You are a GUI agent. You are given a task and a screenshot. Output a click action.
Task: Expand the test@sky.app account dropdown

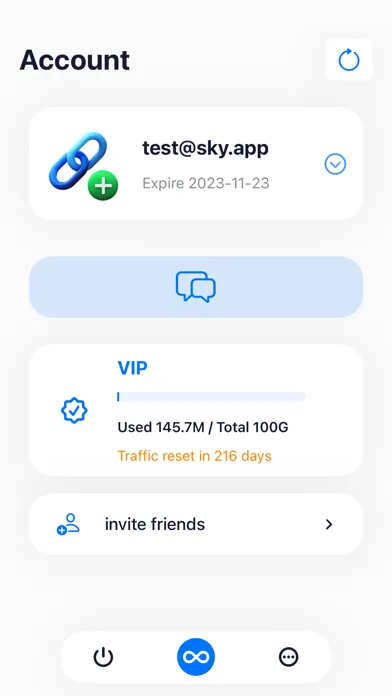[335, 164]
